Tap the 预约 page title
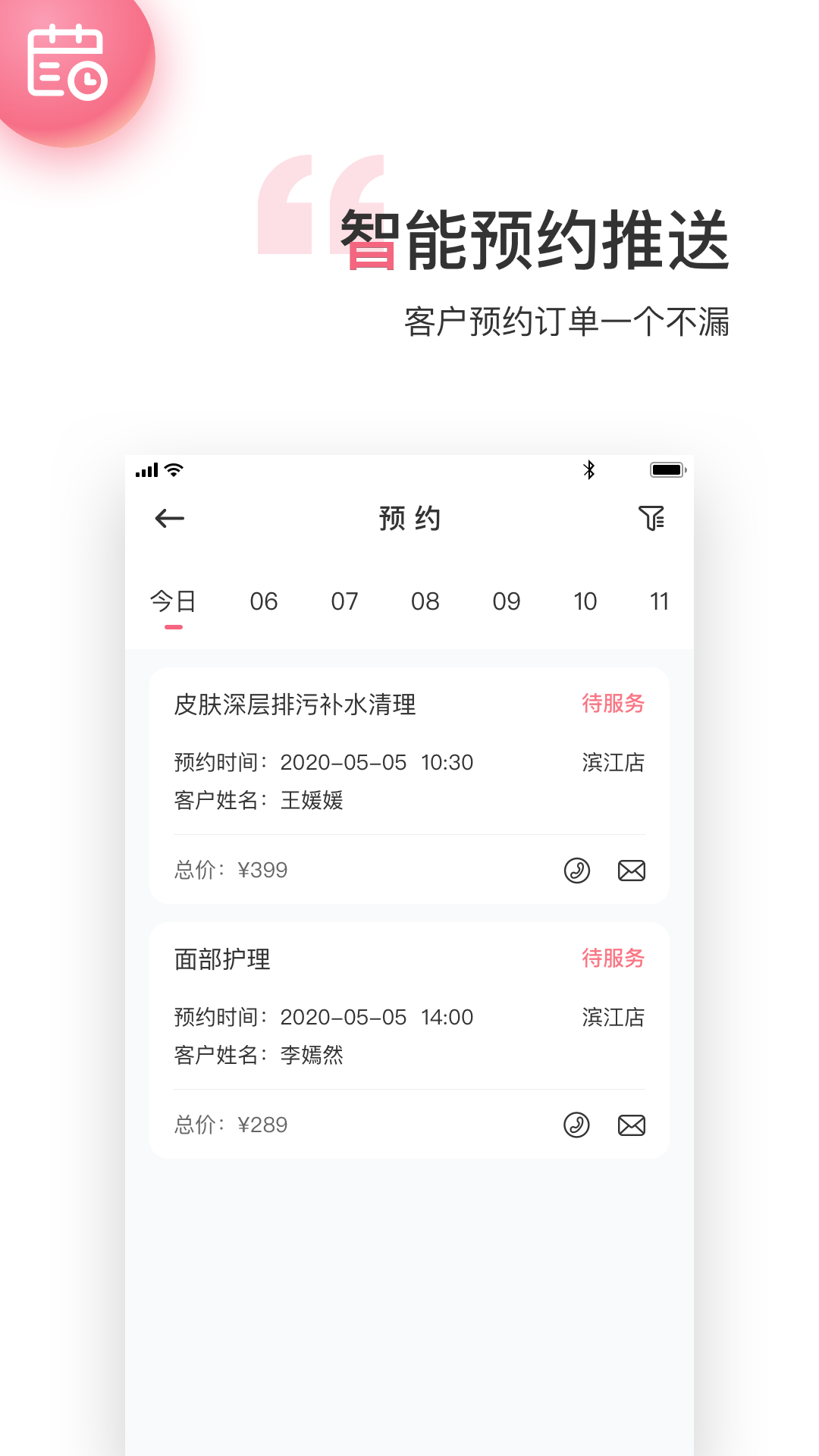The height and width of the screenshot is (1456, 819). point(409,518)
